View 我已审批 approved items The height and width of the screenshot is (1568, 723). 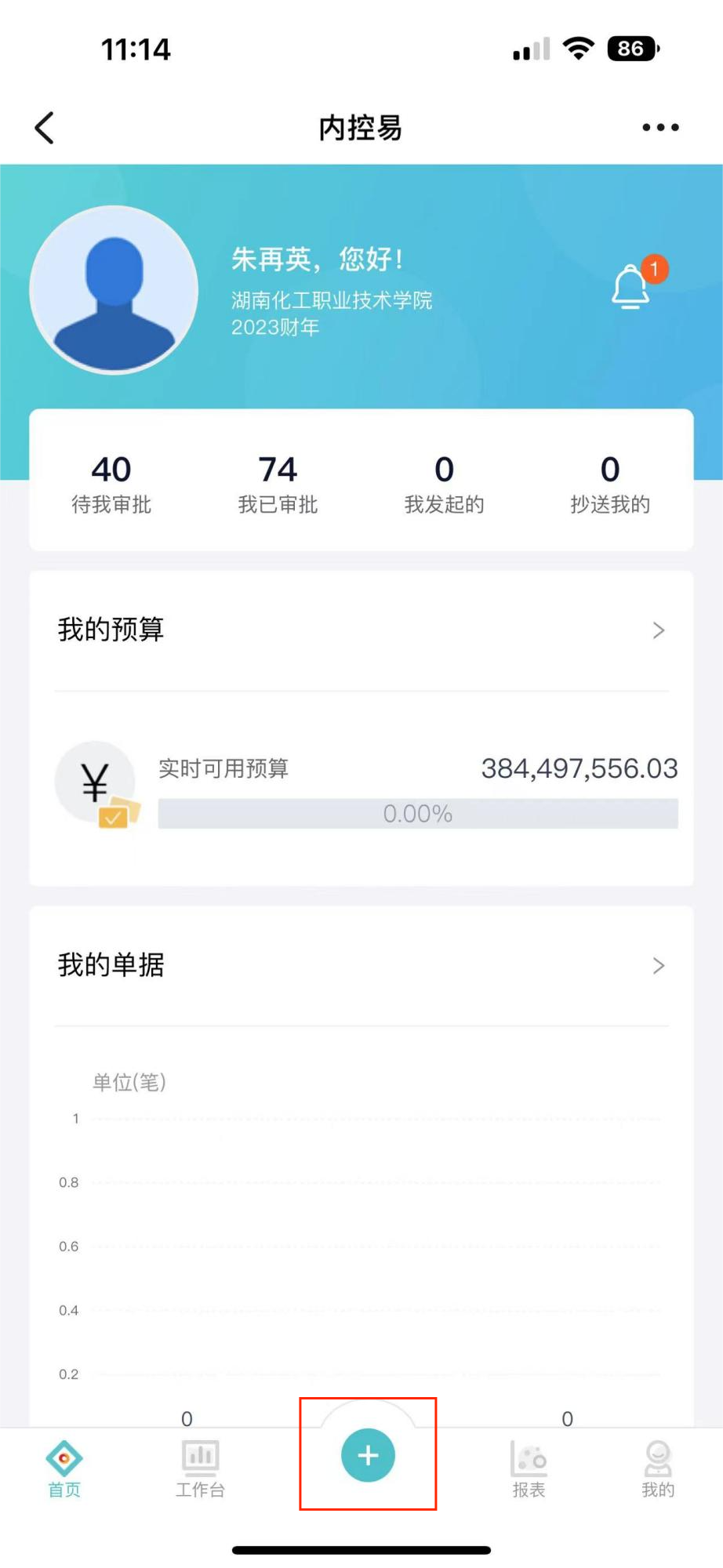(278, 485)
